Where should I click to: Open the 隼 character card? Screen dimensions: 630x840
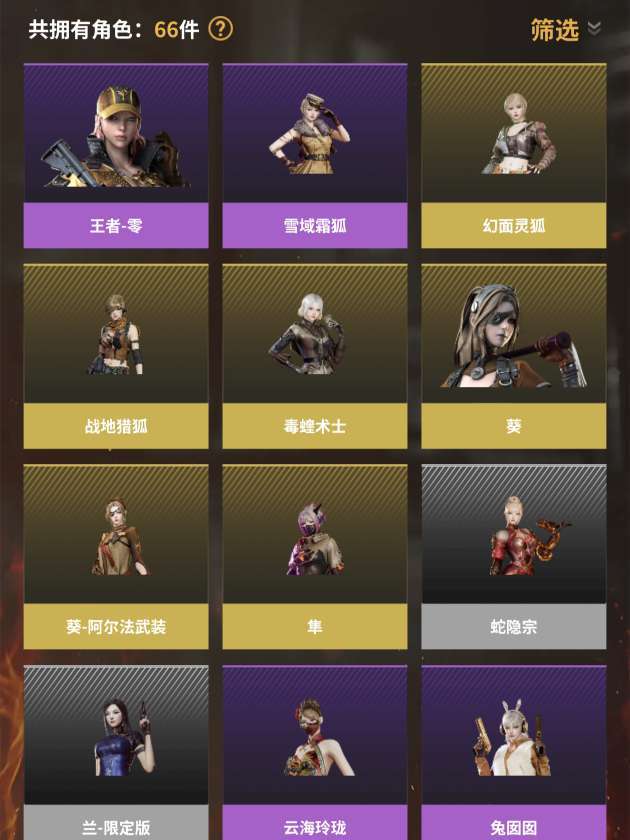point(314,557)
